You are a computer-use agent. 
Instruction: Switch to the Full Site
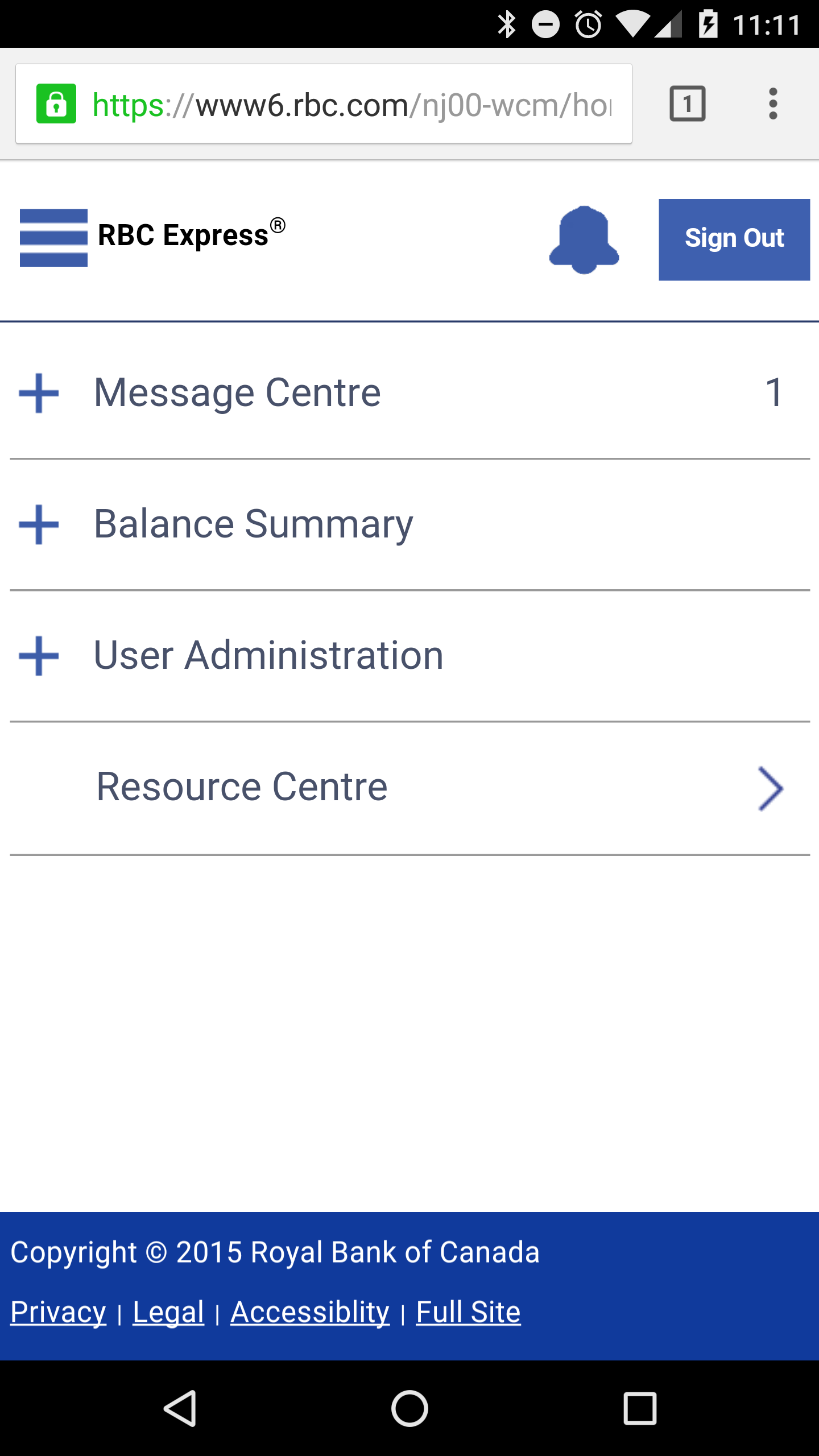(468, 1312)
